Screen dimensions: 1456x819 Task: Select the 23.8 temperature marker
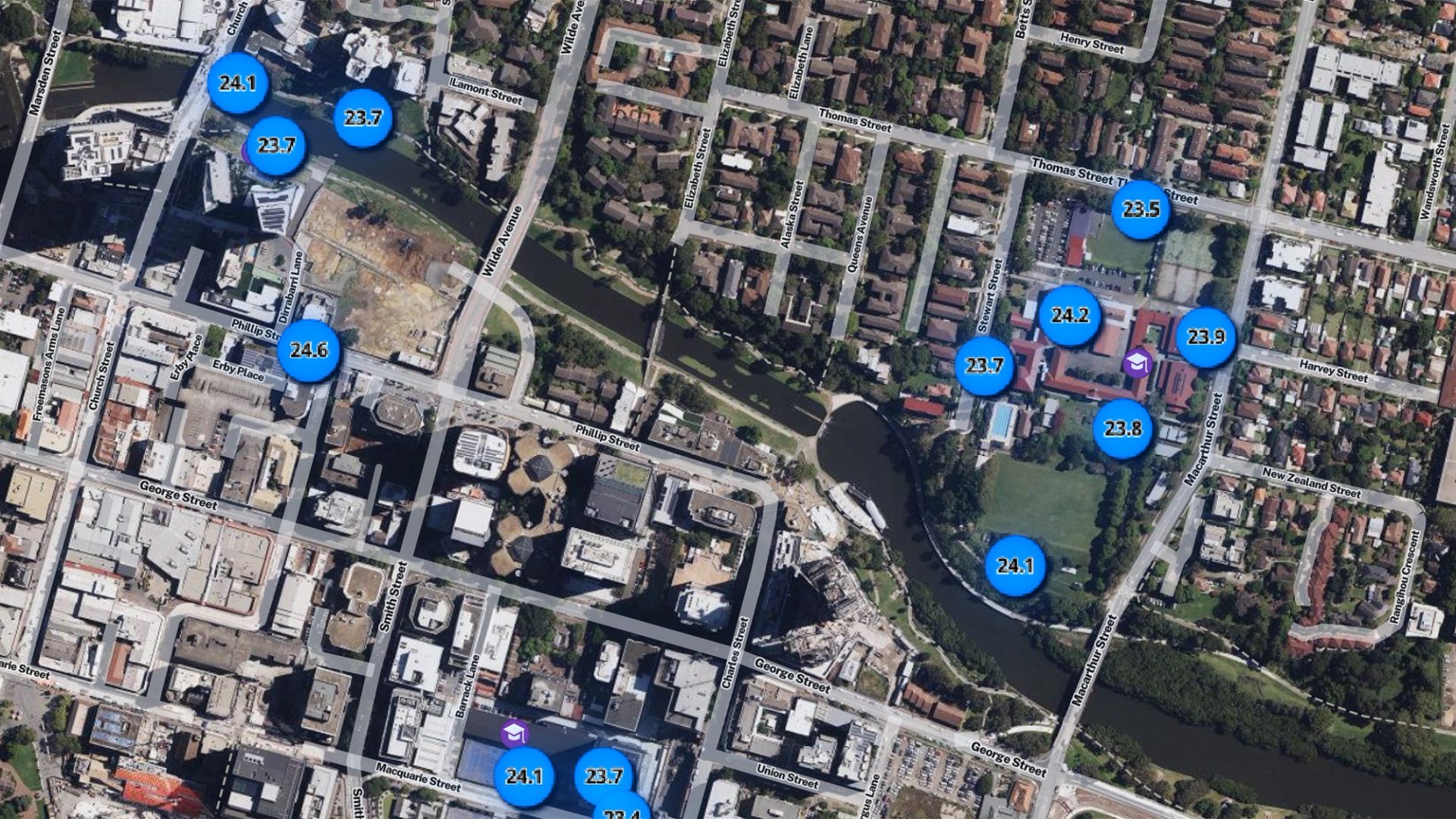pyautogui.click(x=1122, y=429)
